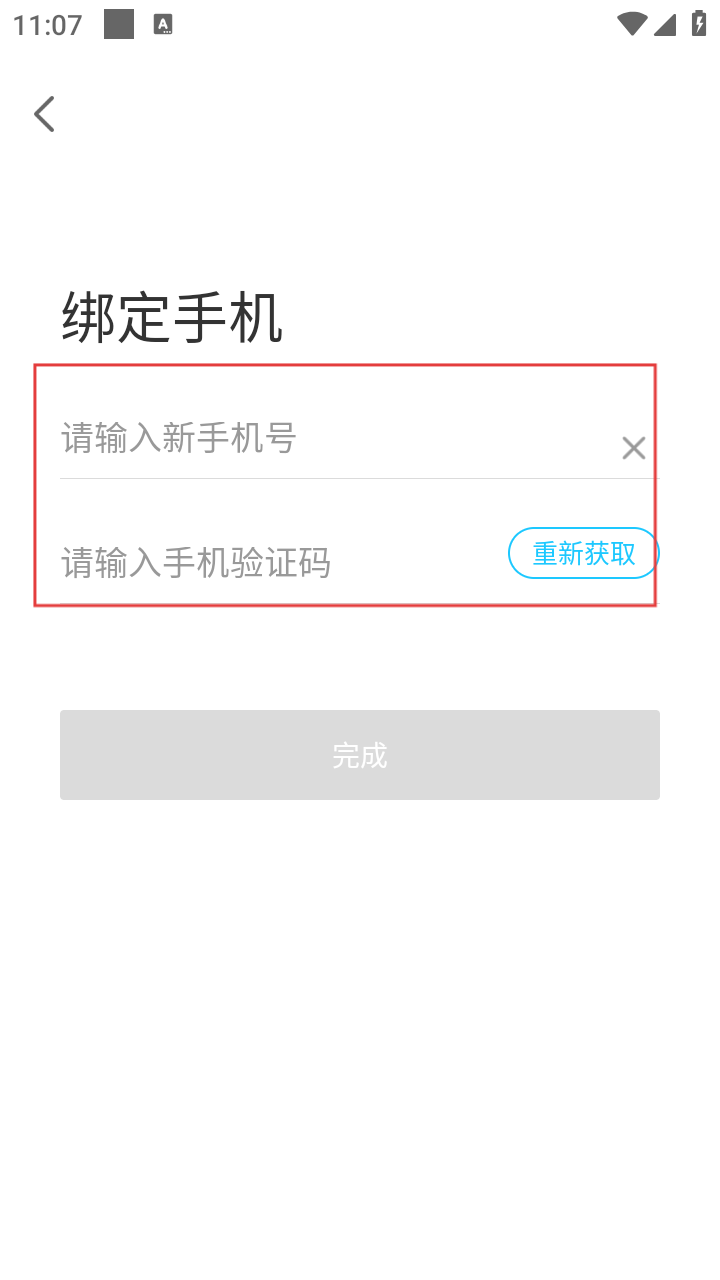Focus the phone verification code field
Image resolution: width=720 pixels, height=1280 pixels.
(270, 563)
